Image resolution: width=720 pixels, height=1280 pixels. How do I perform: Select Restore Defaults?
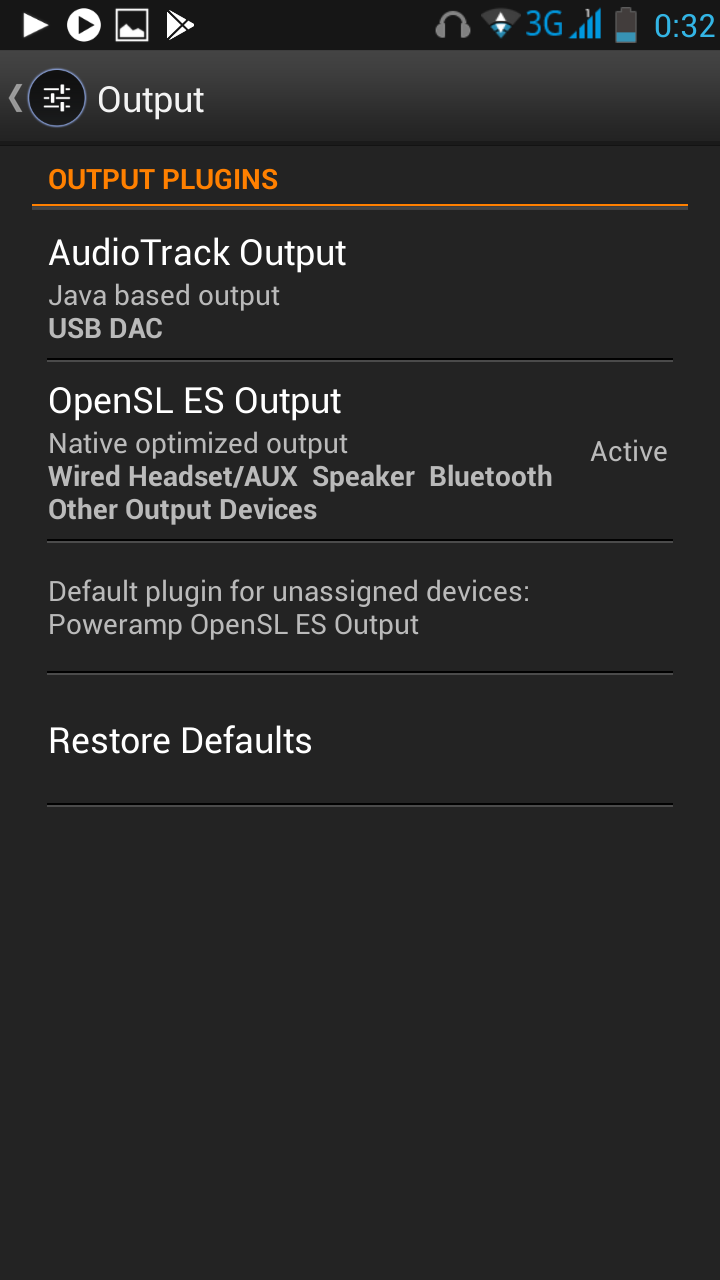click(360, 740)
